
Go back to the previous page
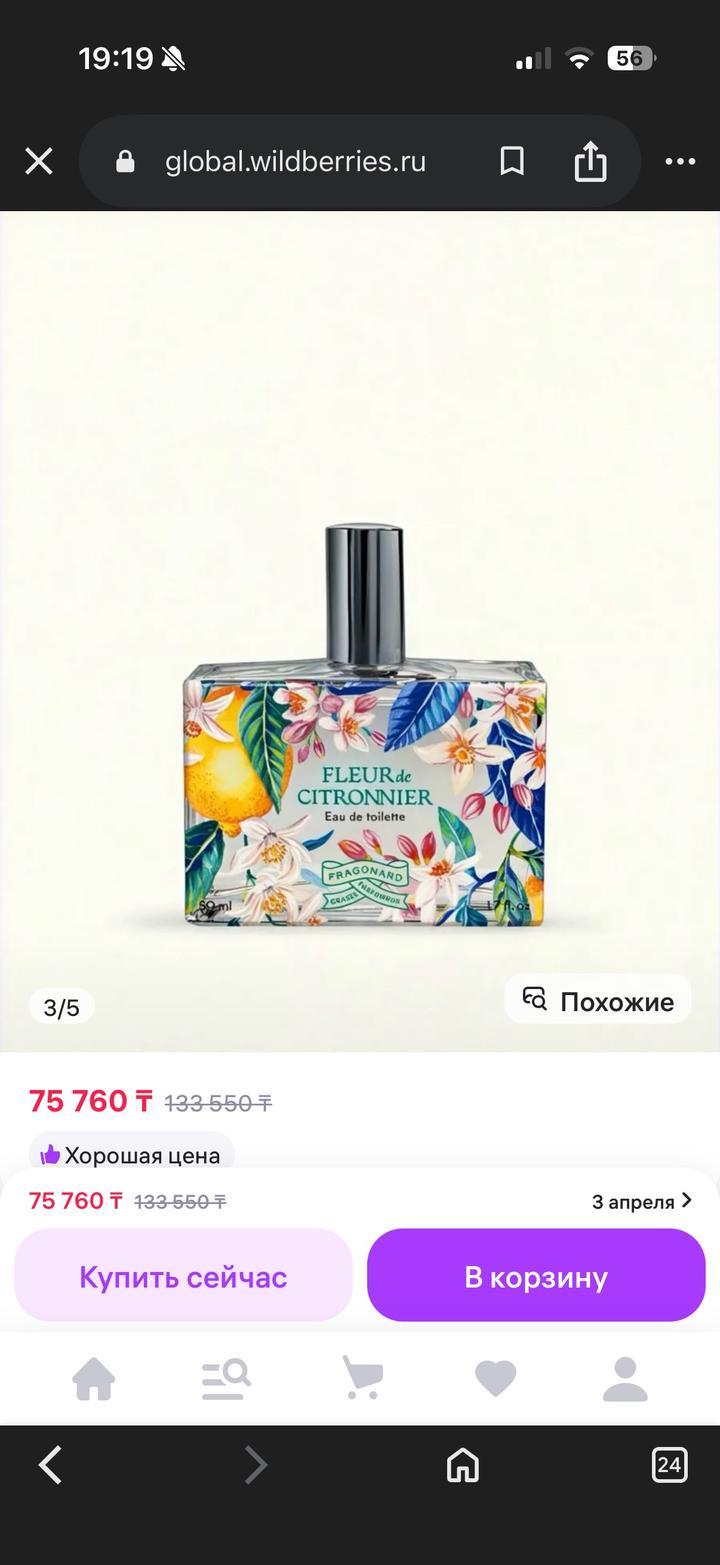click(x=50, y=1466)
